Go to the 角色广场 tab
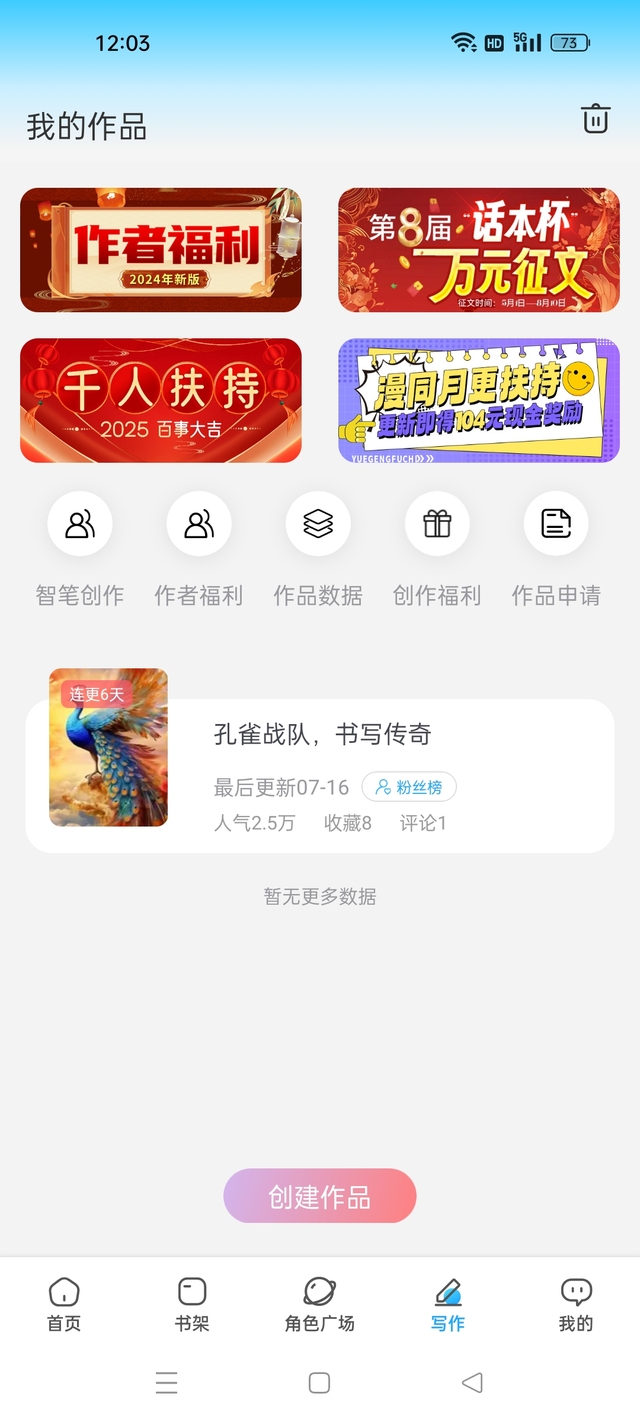The width and height of the screenshot is (640, 1422). point(320,1304)
